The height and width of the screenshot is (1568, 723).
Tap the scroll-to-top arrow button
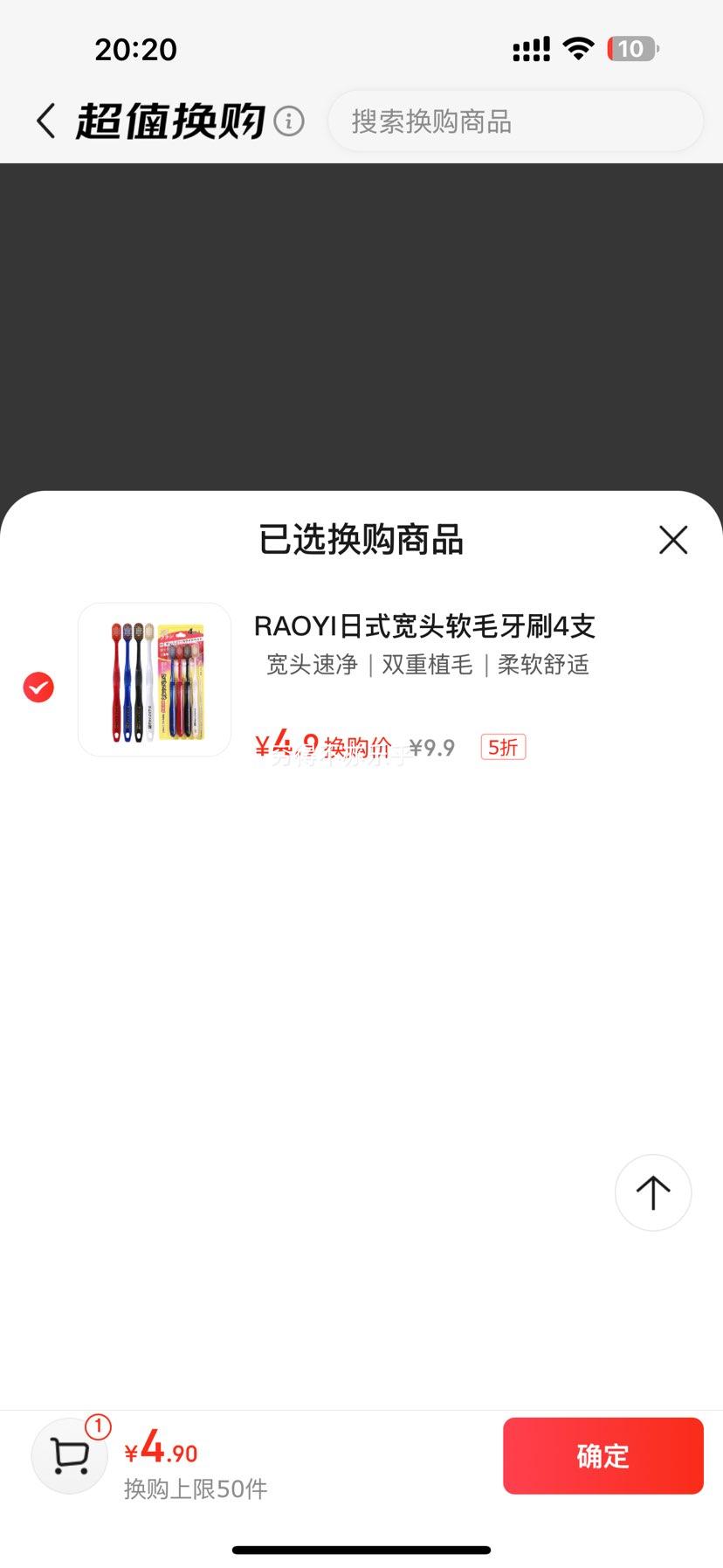pos(653,1192)
